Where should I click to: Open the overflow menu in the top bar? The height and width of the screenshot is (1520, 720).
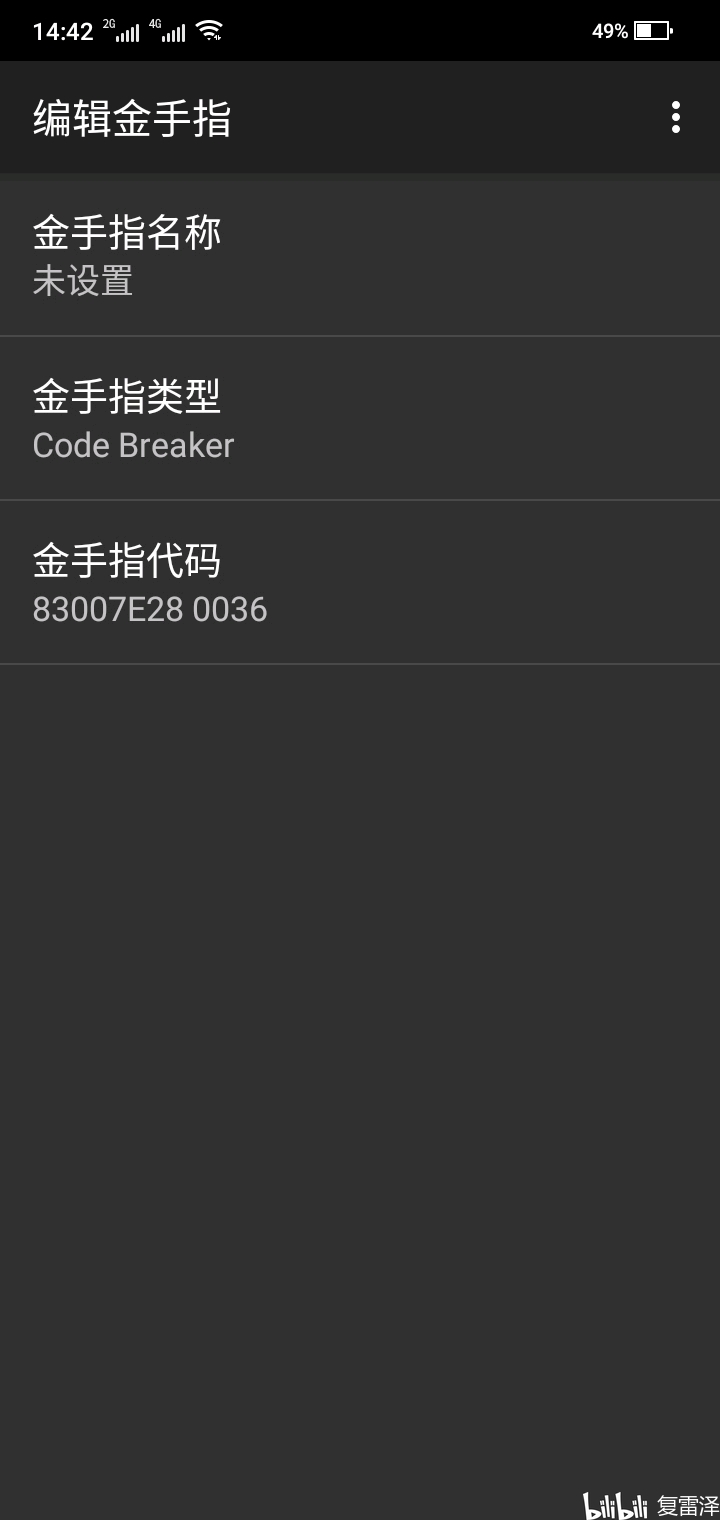coord(676,117)
